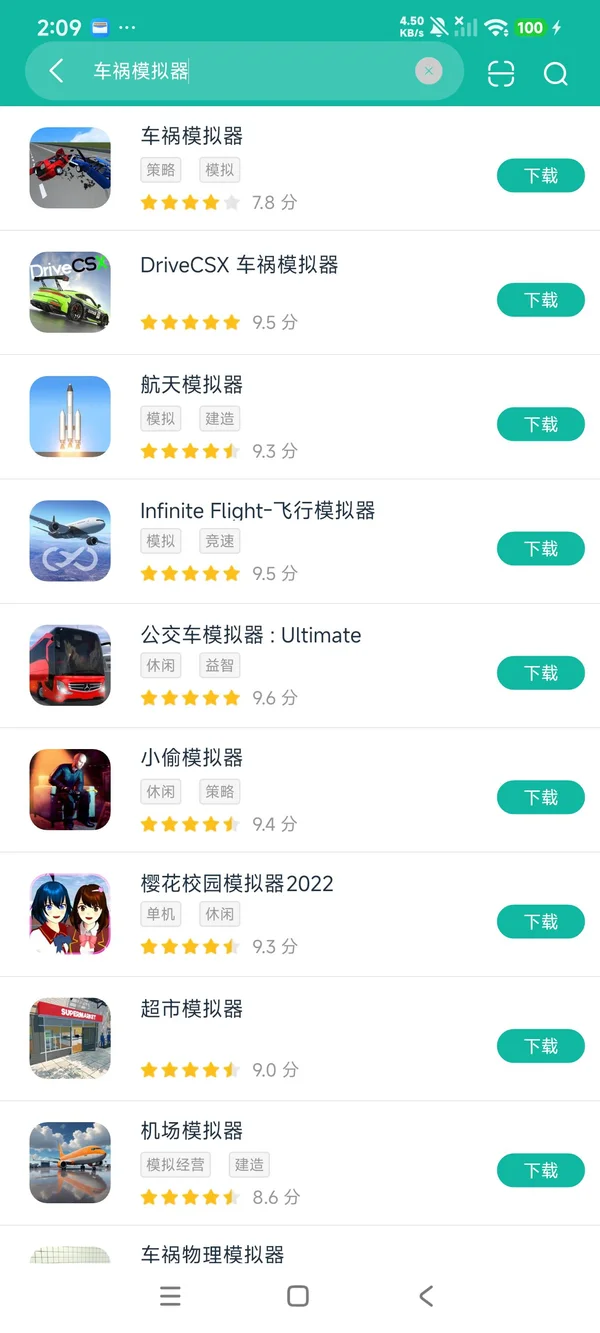Download 车祸模拟器 rated 7.8
Screen dimensions: 600x1333
point(540,176)
